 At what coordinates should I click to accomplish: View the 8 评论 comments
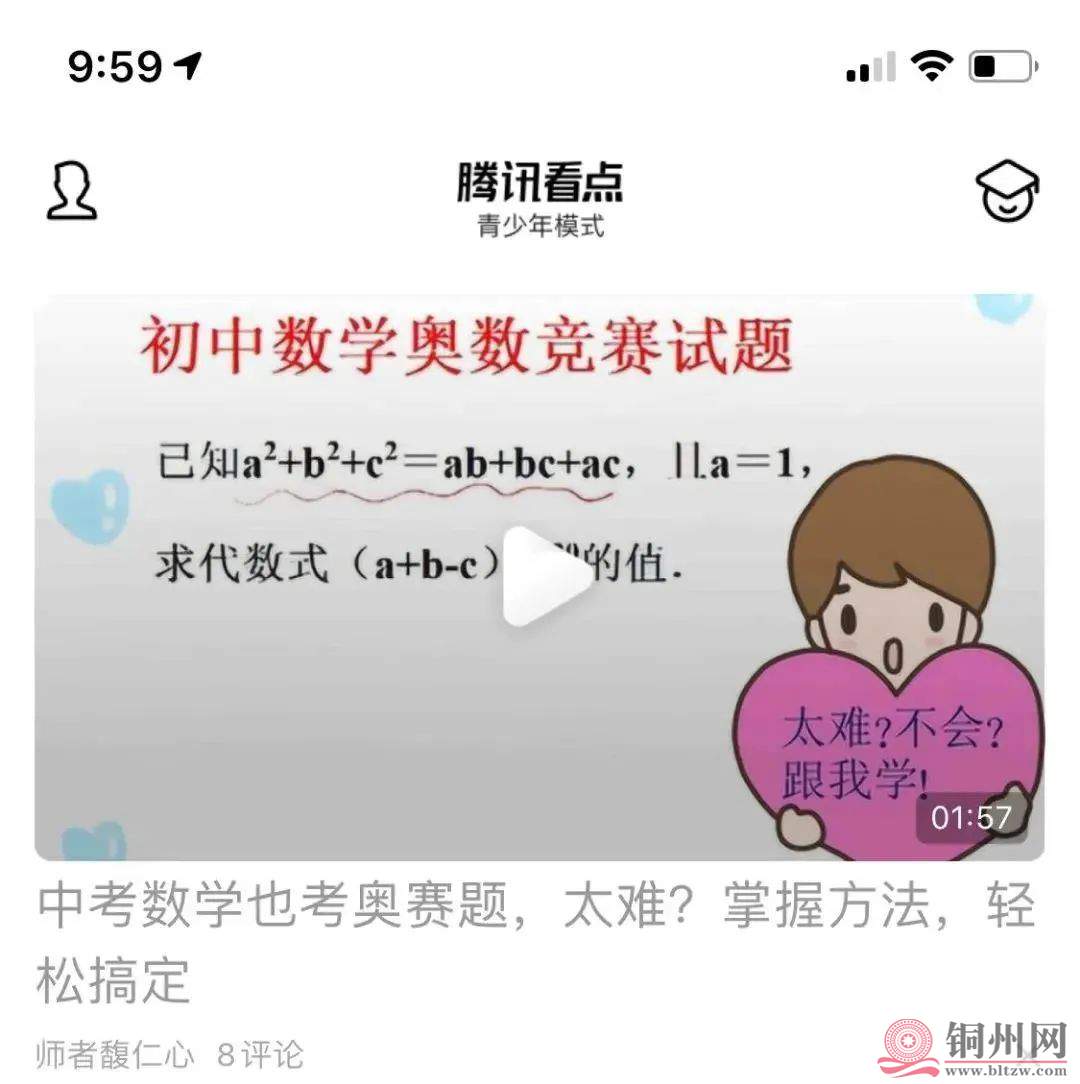click(259, 1054)
